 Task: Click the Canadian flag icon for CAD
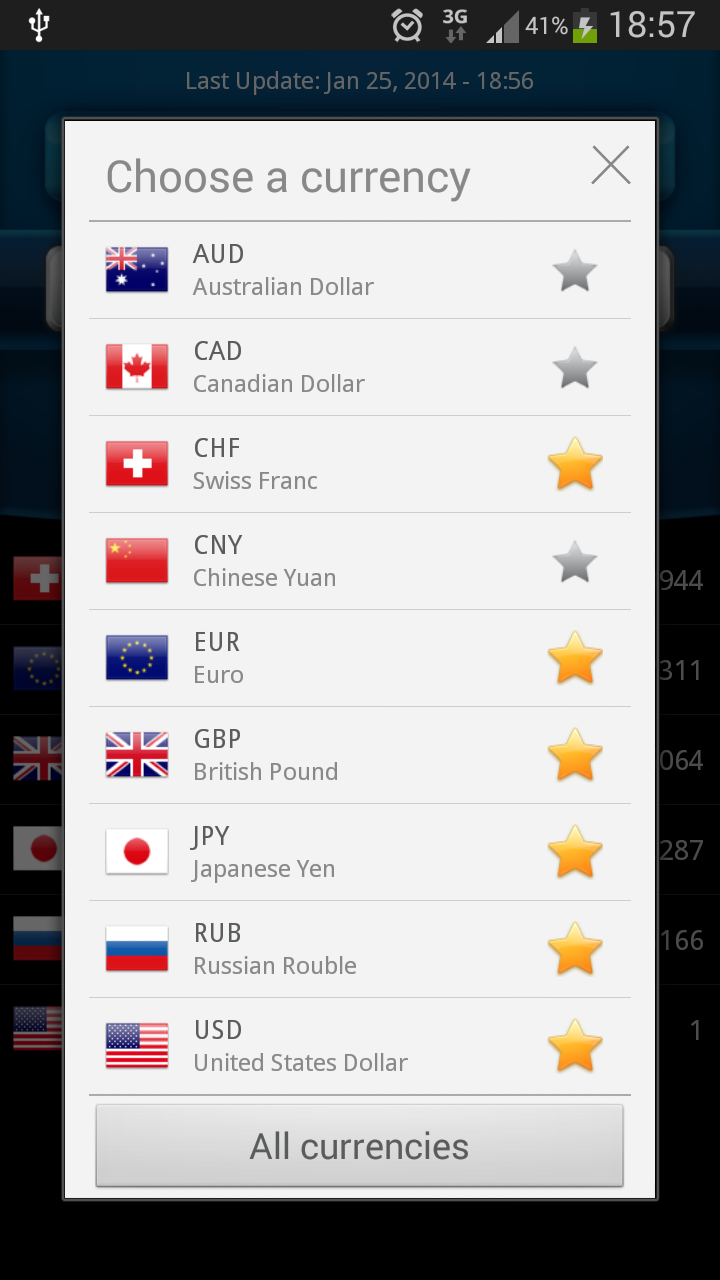click(x=137, y=366)
